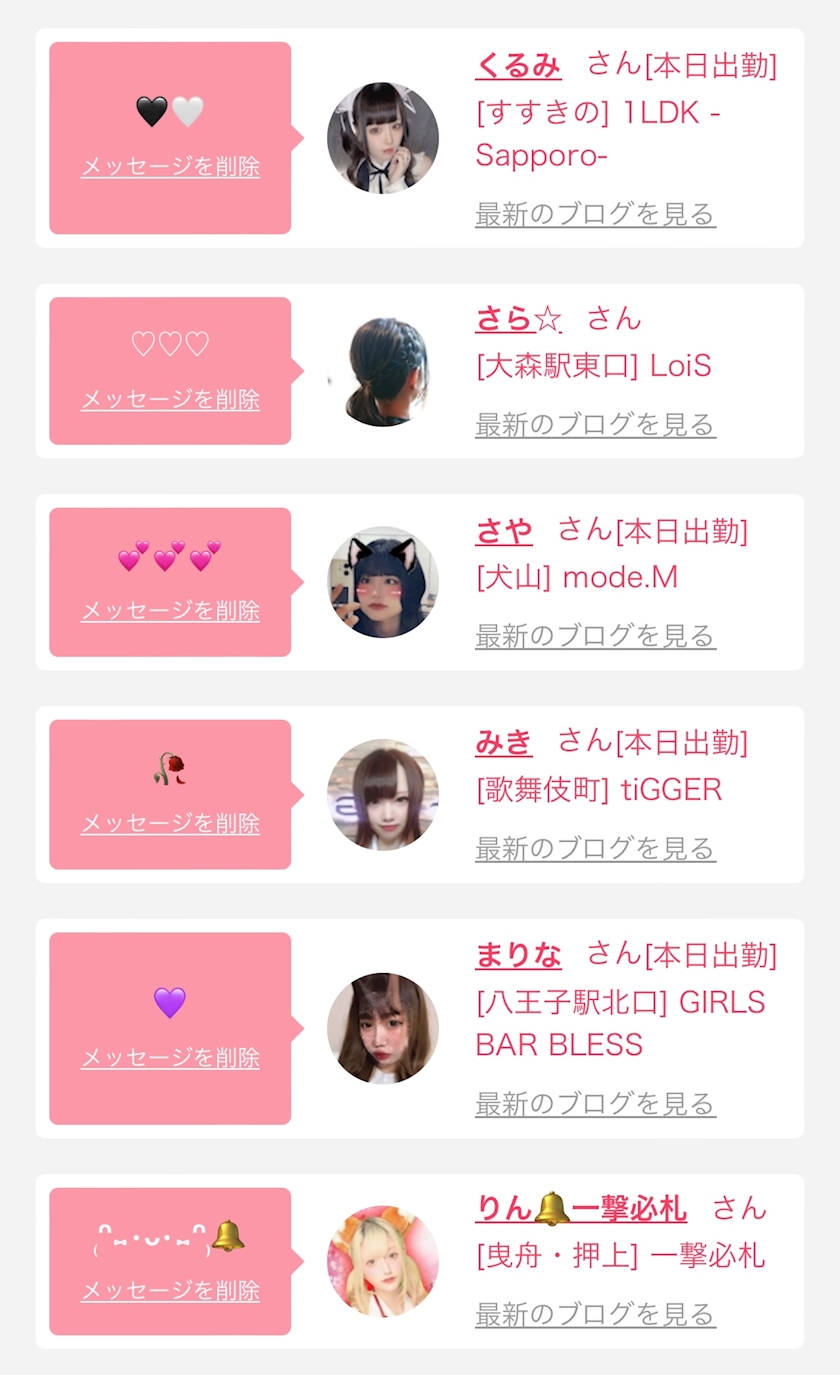View みき's latest blog
The height and width of the screenshot is (1375, 840).
pyautogui.click(x=595, y=849)
